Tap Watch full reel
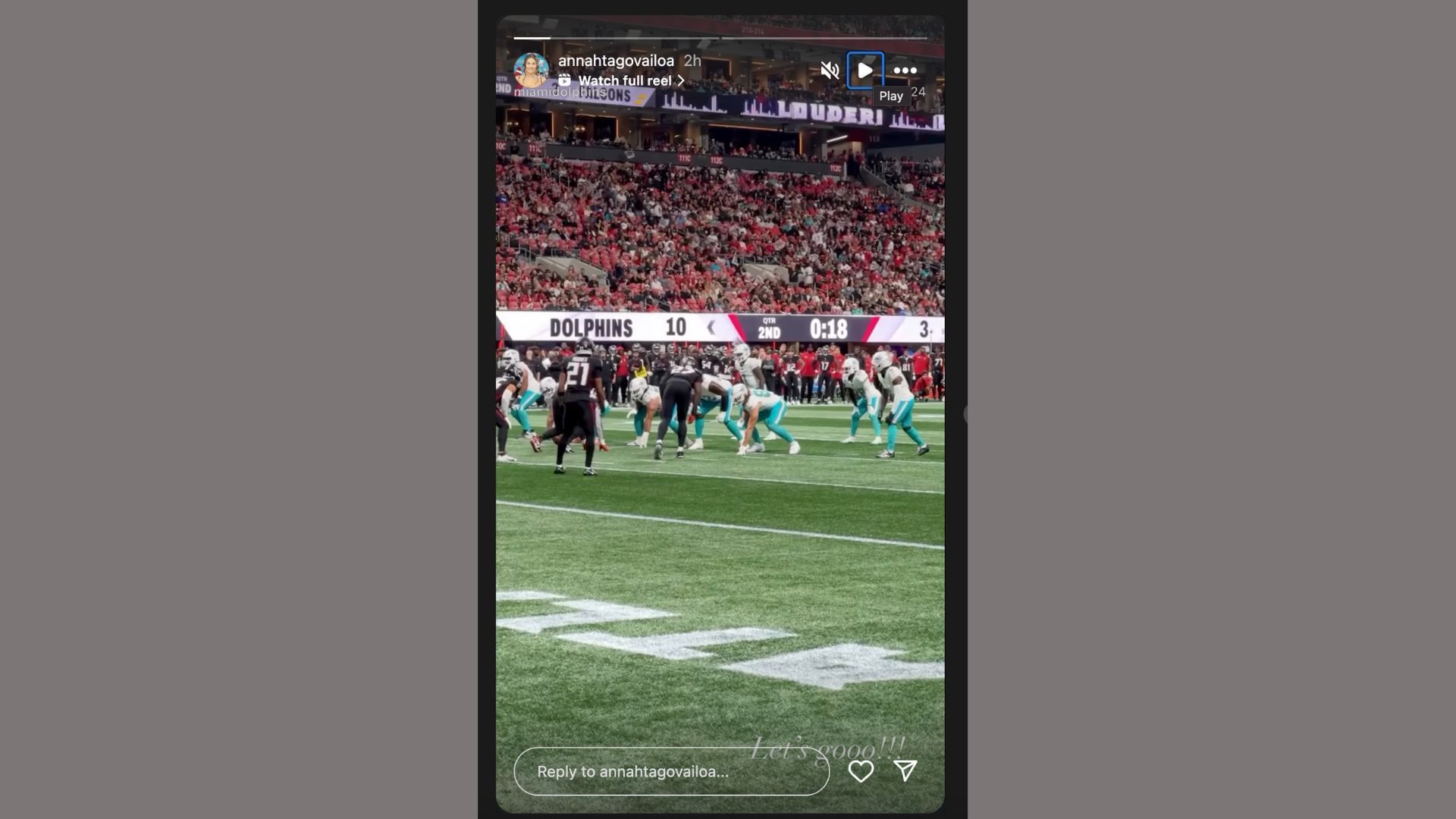Screen dimensions: 1456x819 624,80
